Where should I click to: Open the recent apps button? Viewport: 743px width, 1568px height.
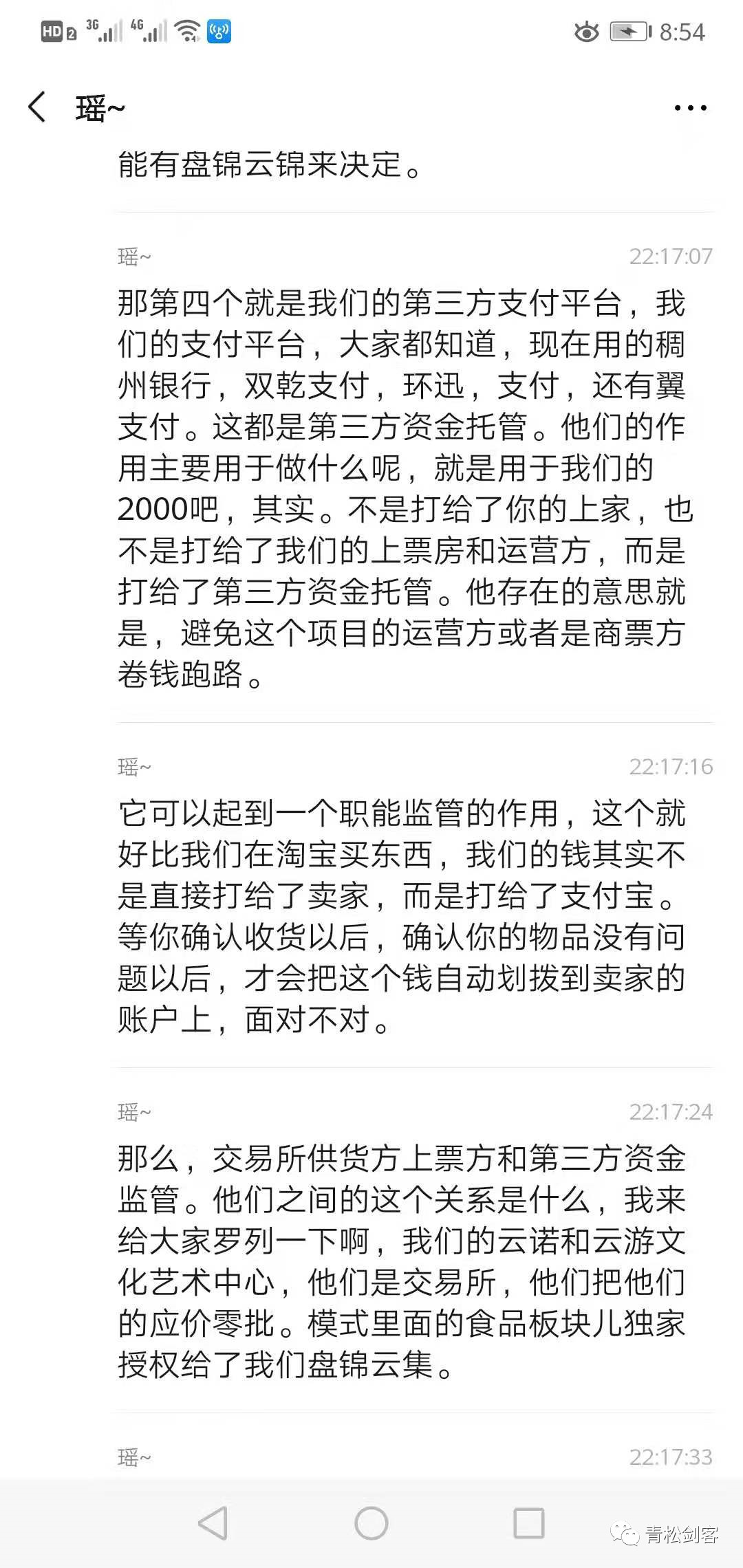coord(528,1523)
